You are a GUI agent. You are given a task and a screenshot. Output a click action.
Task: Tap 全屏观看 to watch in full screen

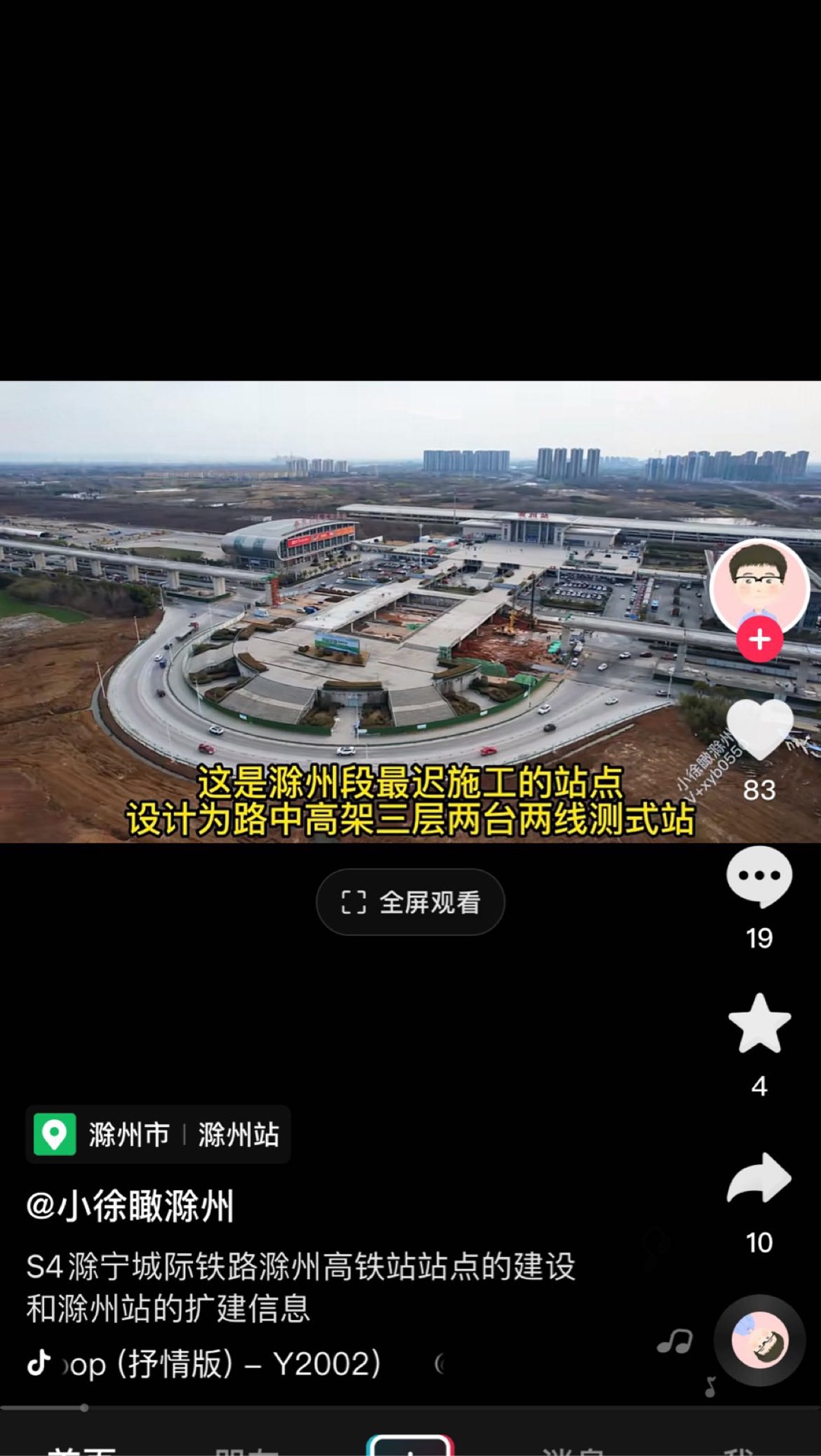[x=410, y=902]
